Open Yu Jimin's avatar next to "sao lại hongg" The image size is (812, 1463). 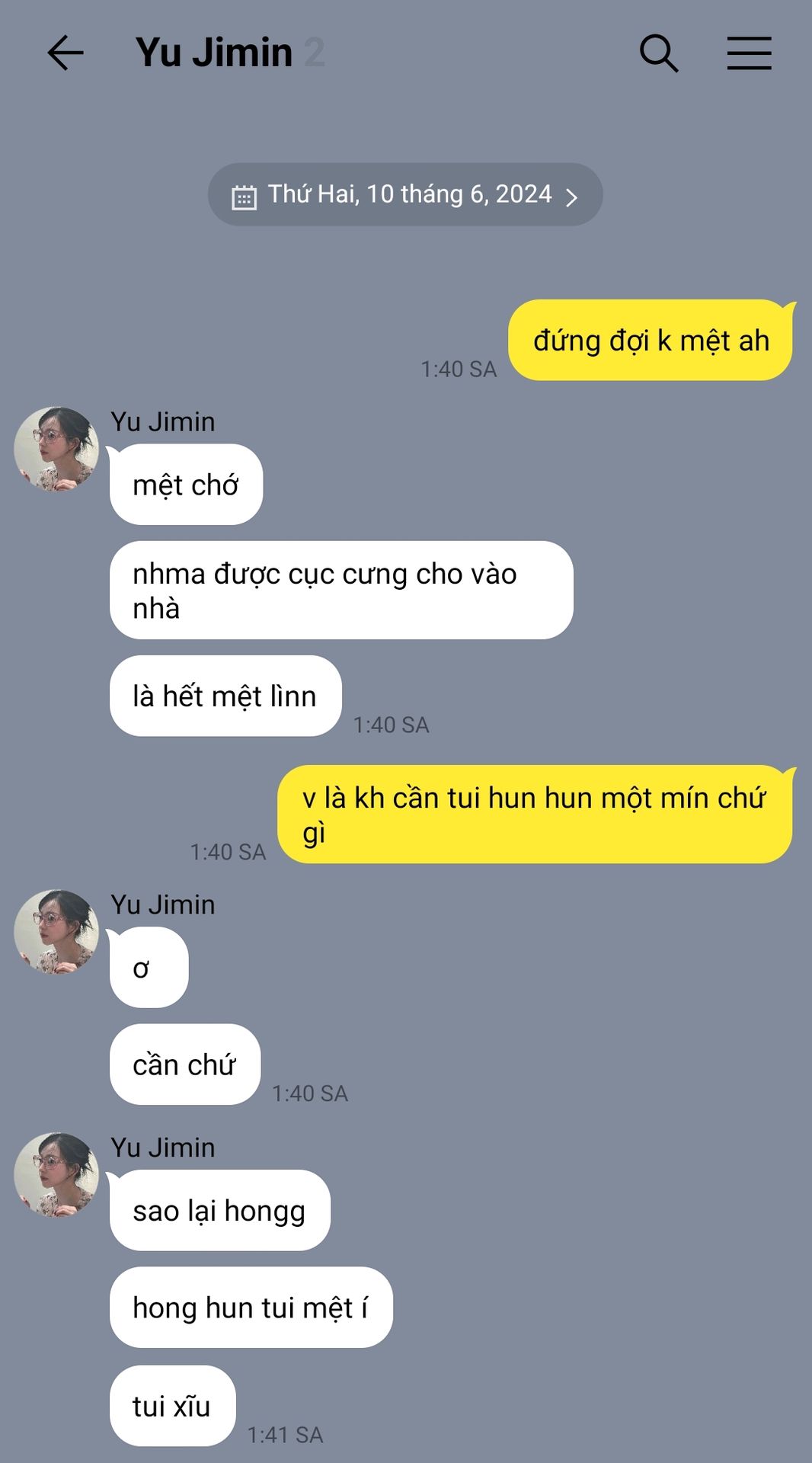tap(56, 1174)
